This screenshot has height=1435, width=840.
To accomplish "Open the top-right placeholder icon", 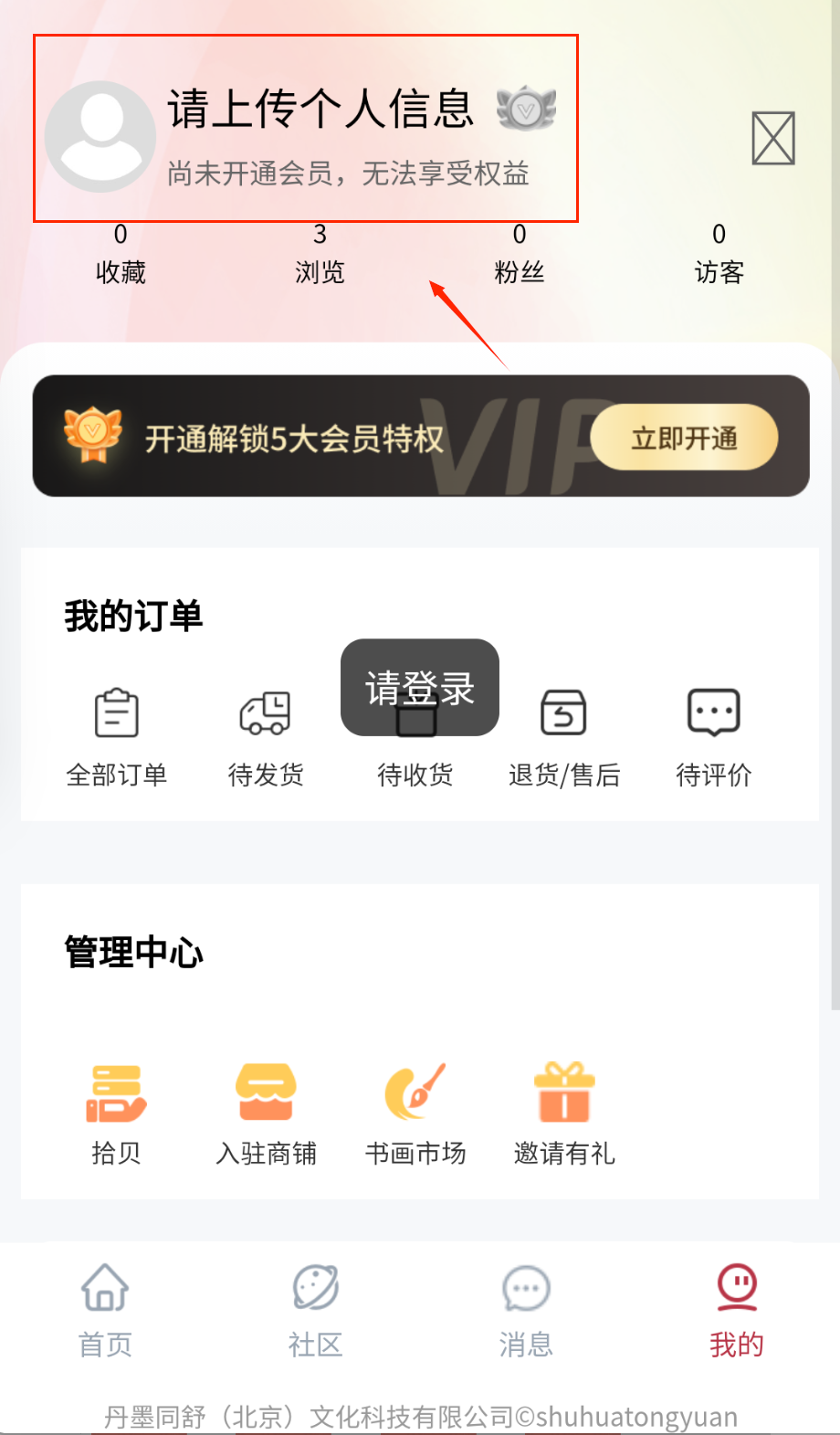I will (773, 139).
